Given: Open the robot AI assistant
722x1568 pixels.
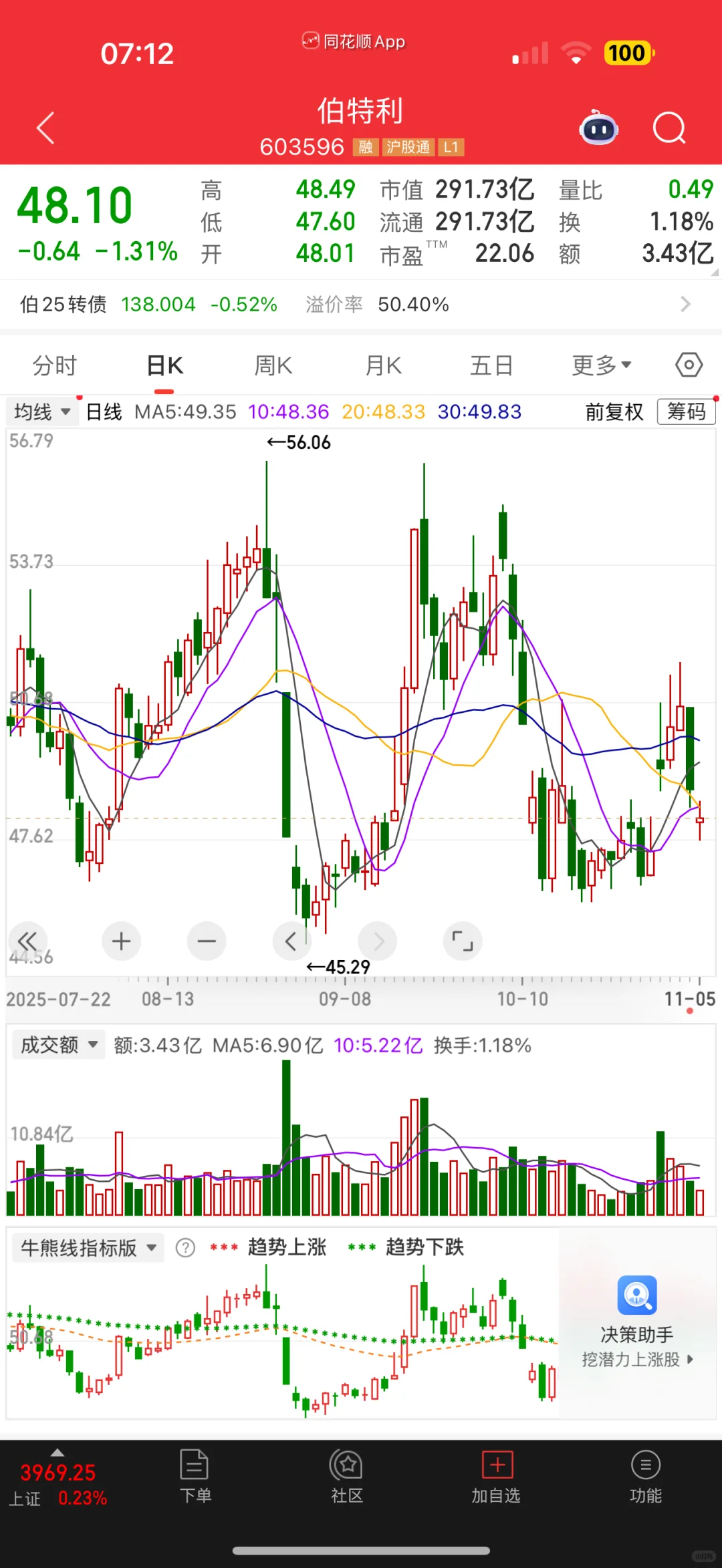Looking at the screenshot, I should click(x=598, y=128).
